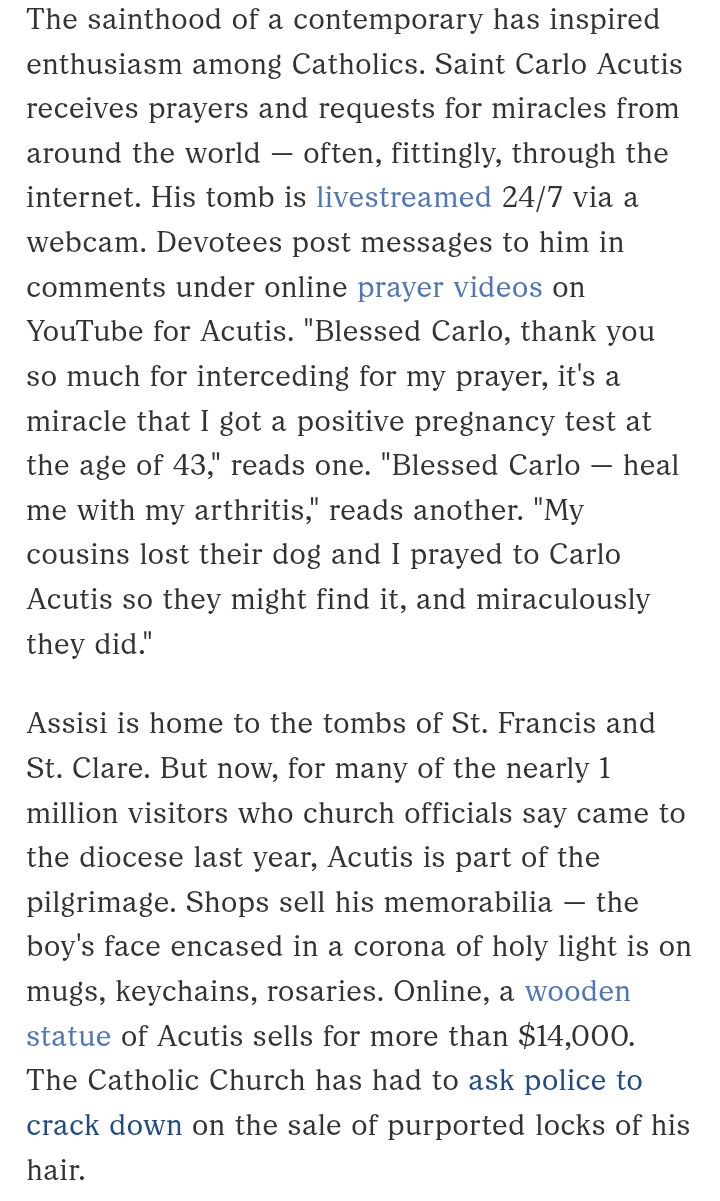Screen dimensions: 720x1201
Task: Follow the wooden statue link
Action: (x=577, y=991)
